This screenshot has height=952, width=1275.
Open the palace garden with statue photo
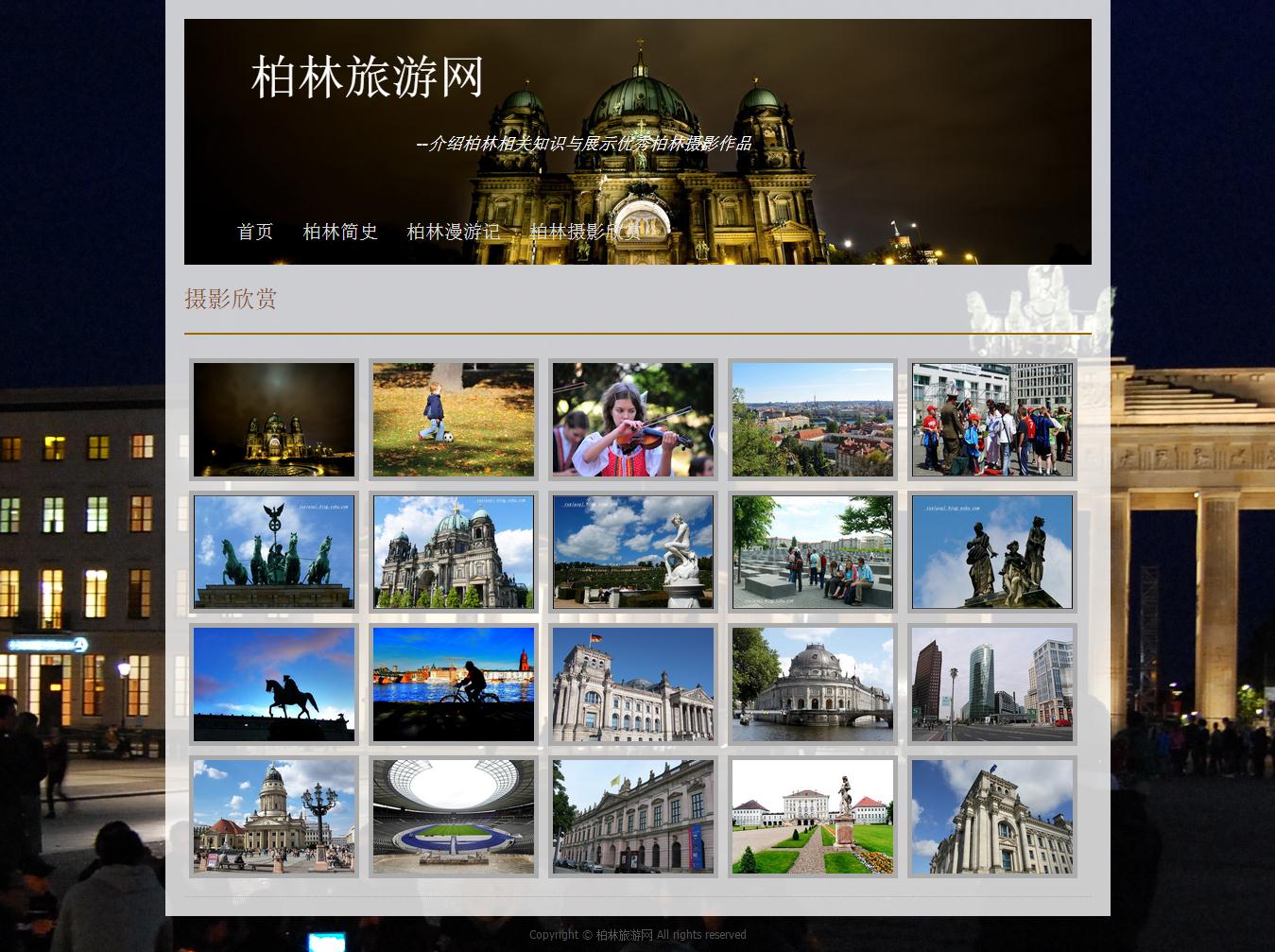[813, 817]
